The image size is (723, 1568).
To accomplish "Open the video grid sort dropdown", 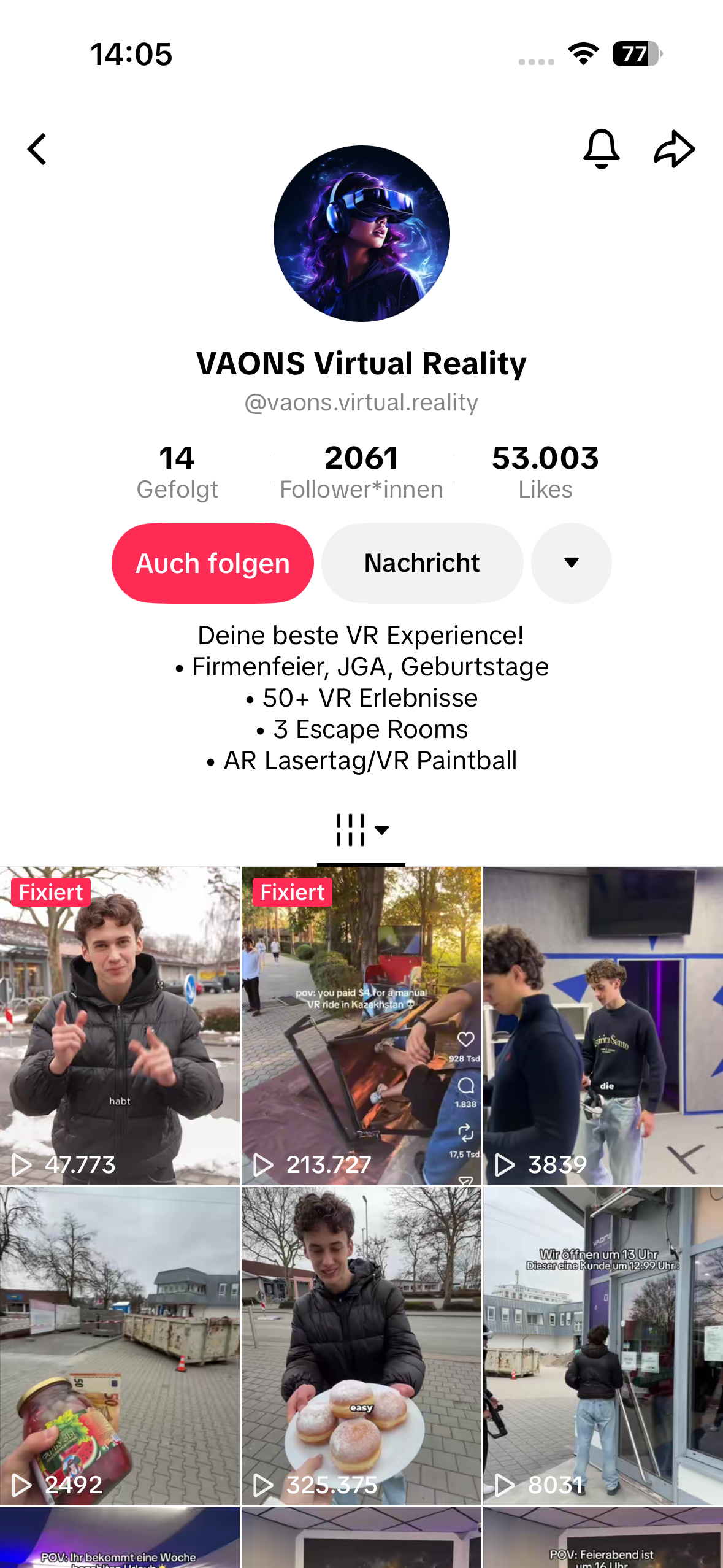I will point(361,831).
